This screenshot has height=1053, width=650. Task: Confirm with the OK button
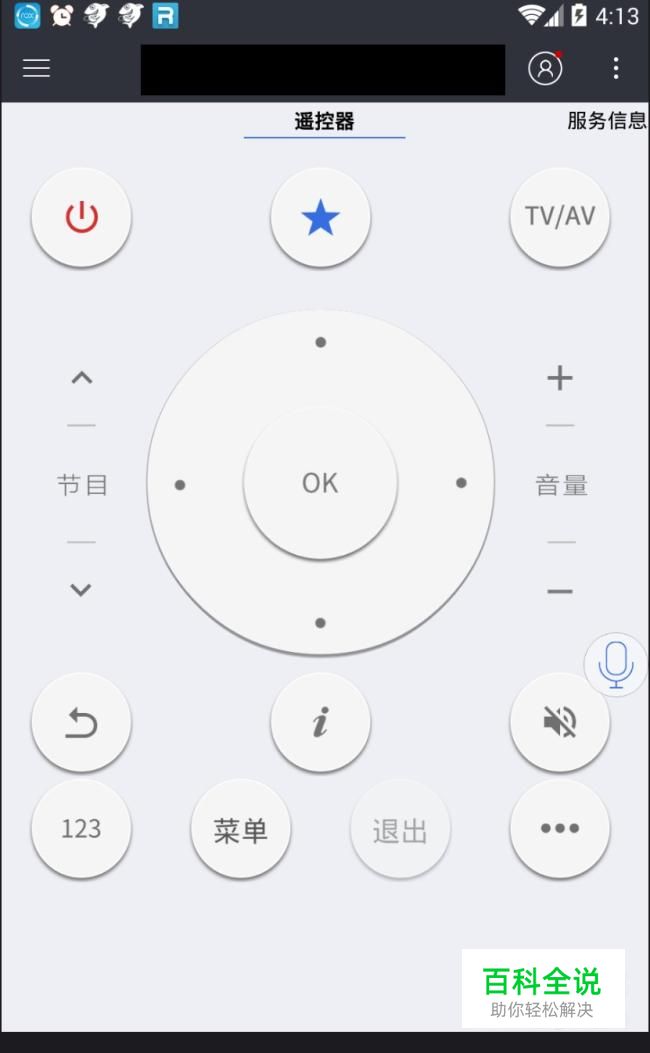320,483
